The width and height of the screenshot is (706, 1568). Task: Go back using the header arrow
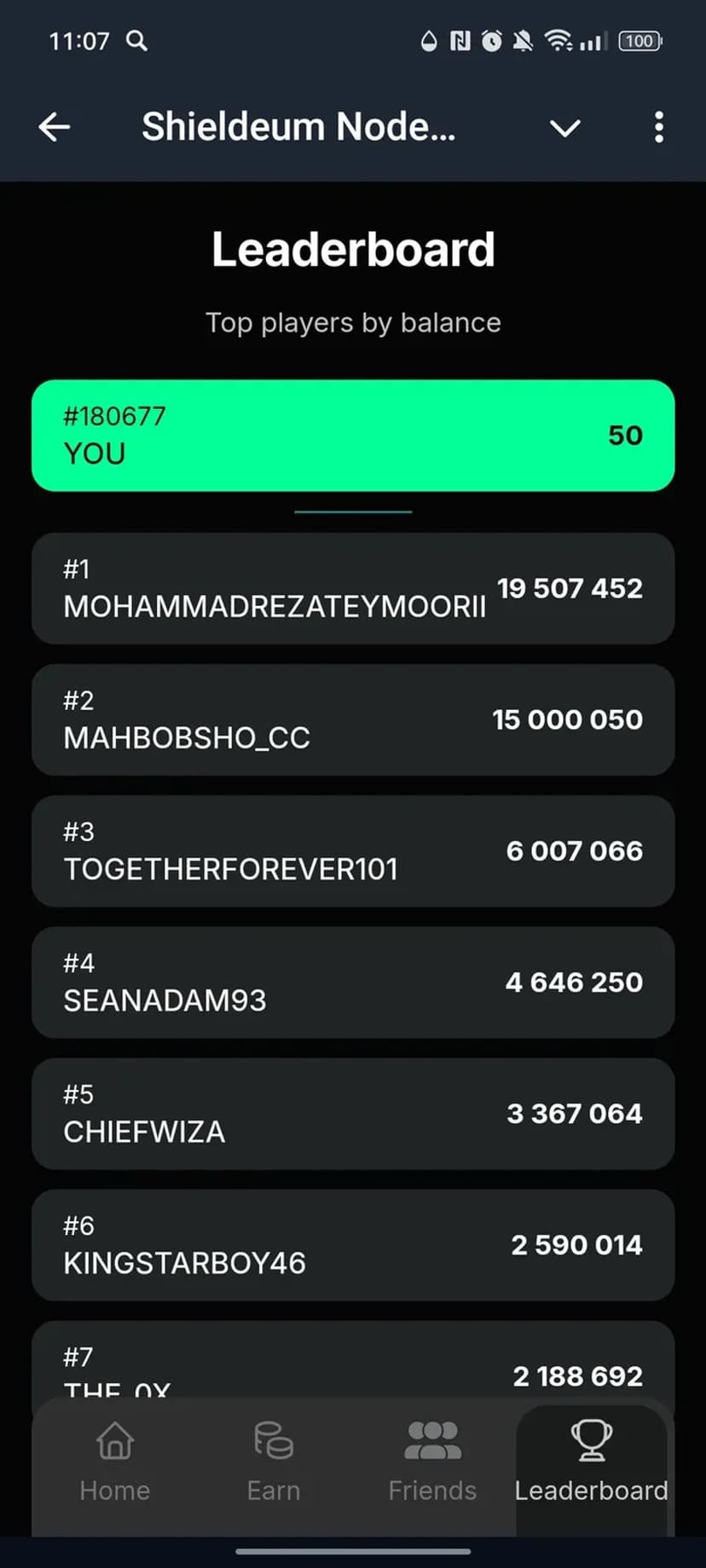55,128
